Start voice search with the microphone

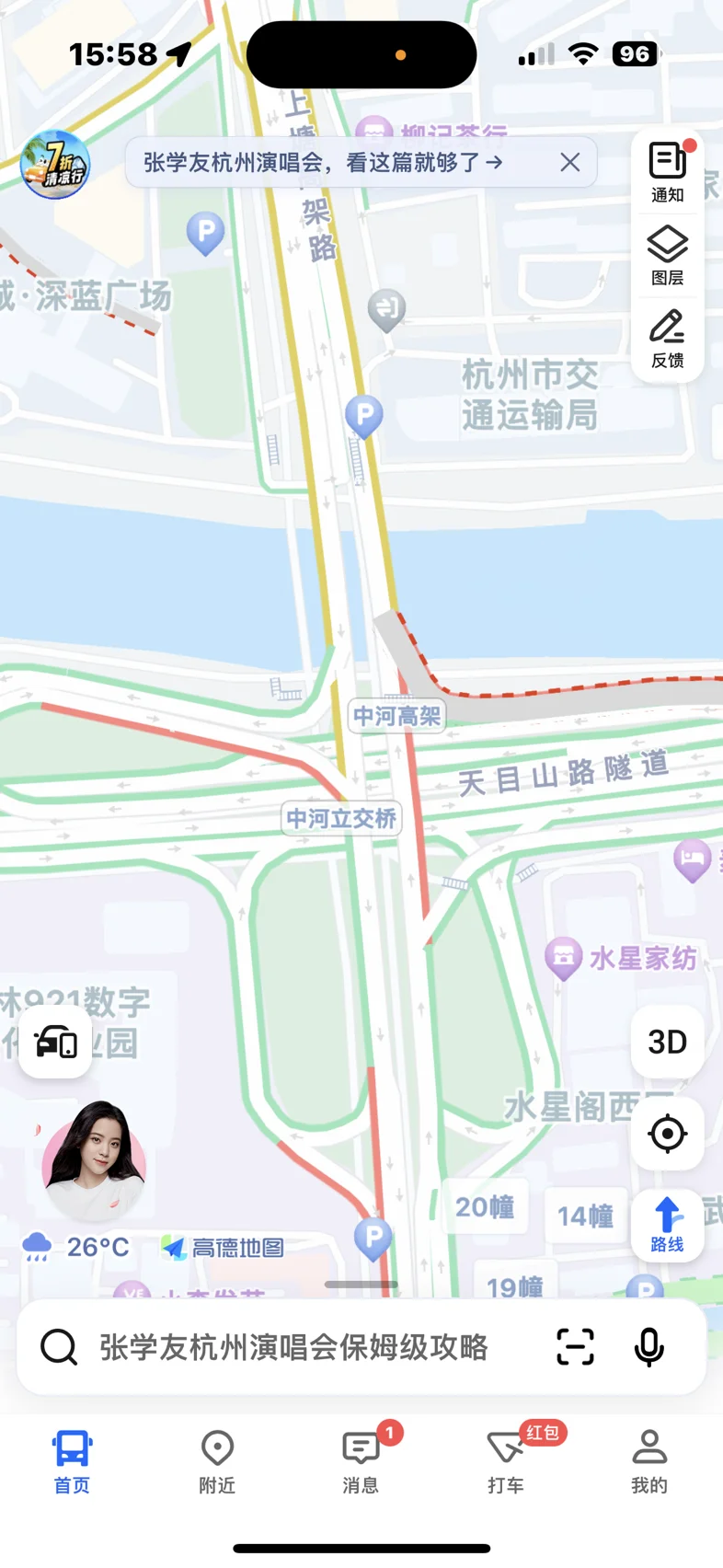648,1347
